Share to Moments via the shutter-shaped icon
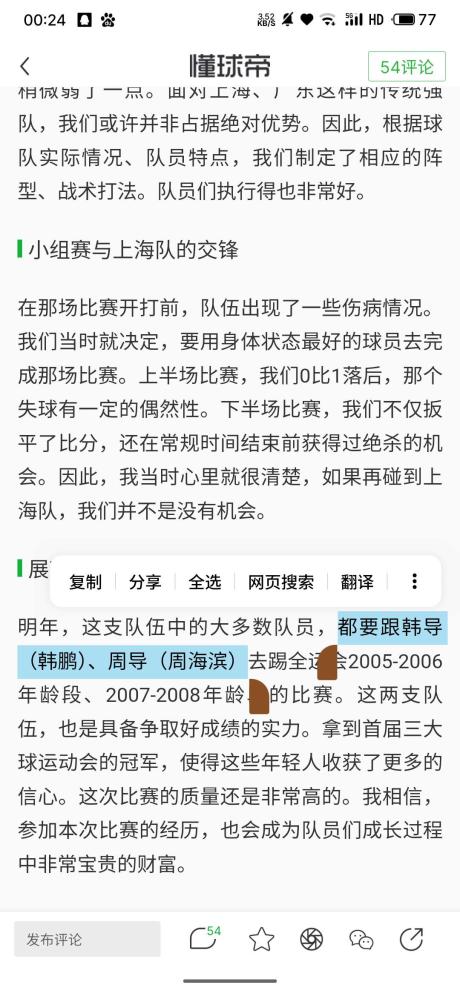The width and height of the screenshot is (460, 996). click(x=311, y=939)
